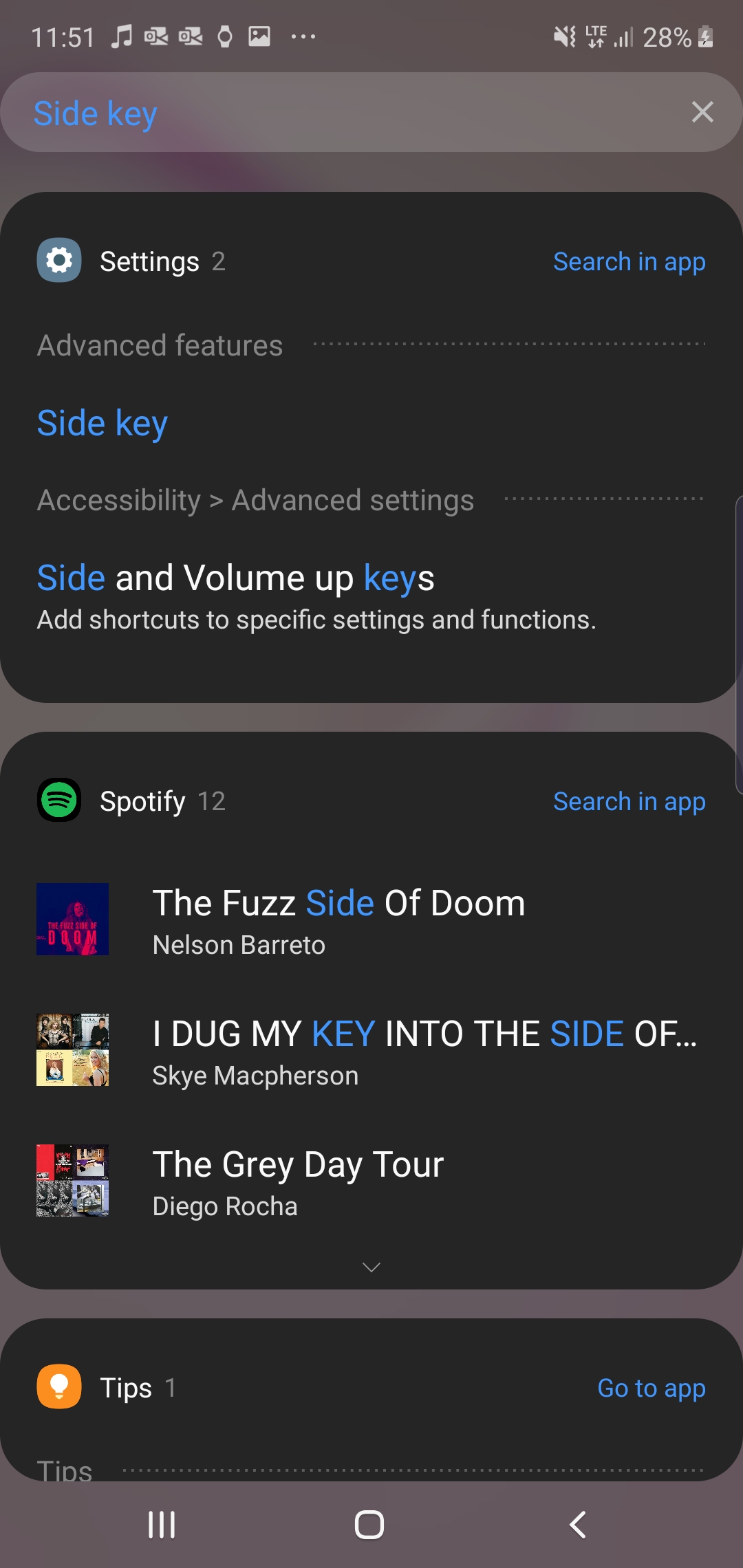743x1568 pixels.
Task: Tap the Side key search field
Action: tap(344, 113)
